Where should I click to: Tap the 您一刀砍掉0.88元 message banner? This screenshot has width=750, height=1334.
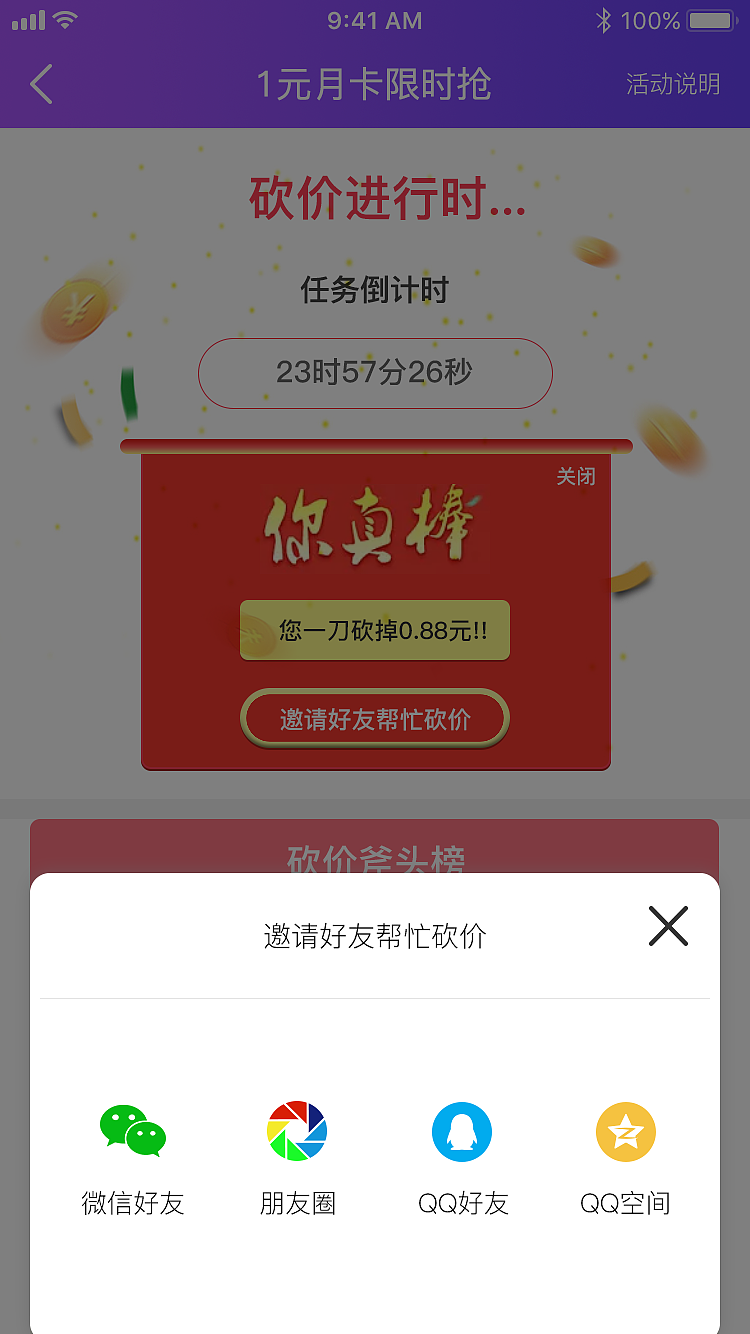(375, 630)
